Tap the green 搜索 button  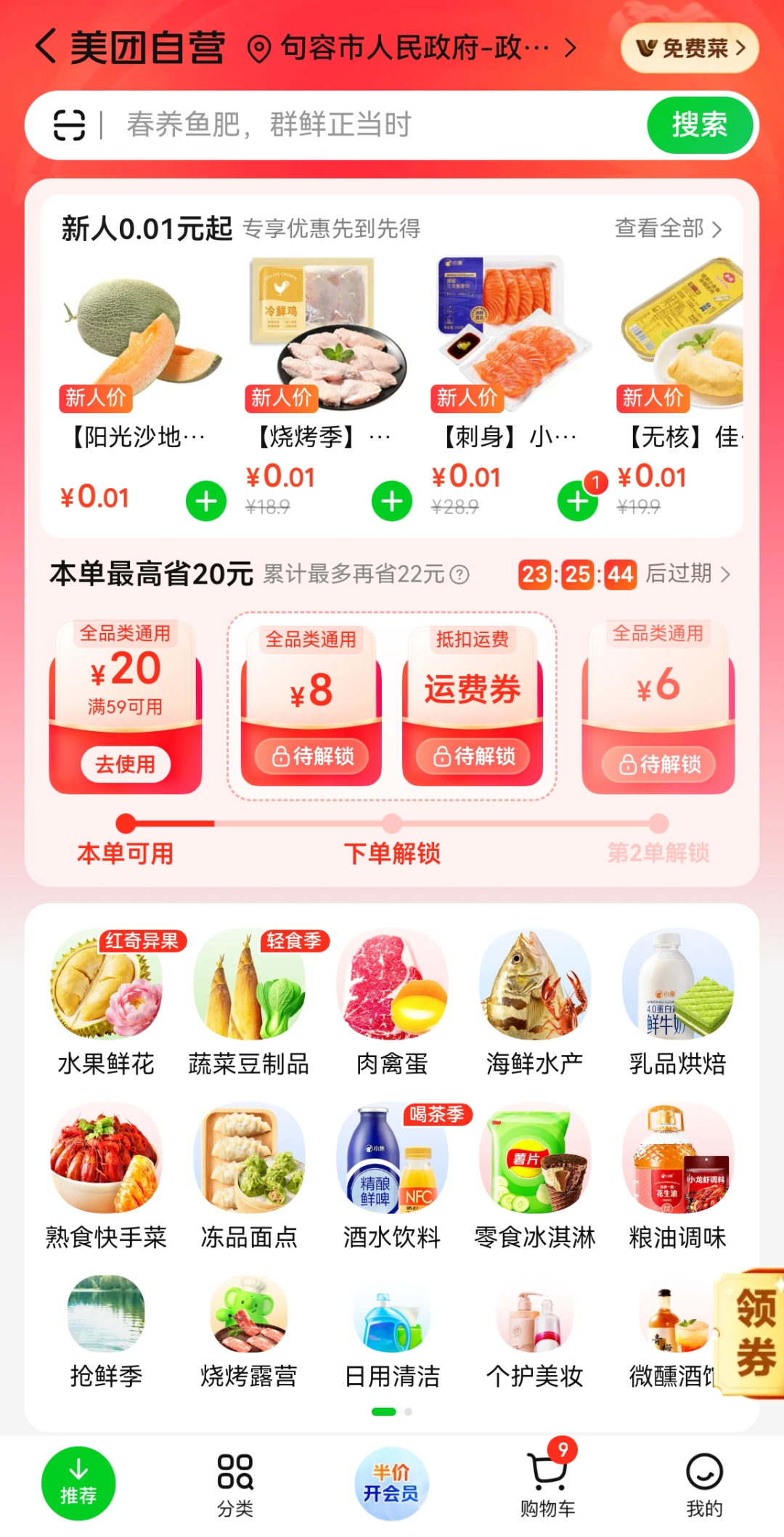[699, 125]
